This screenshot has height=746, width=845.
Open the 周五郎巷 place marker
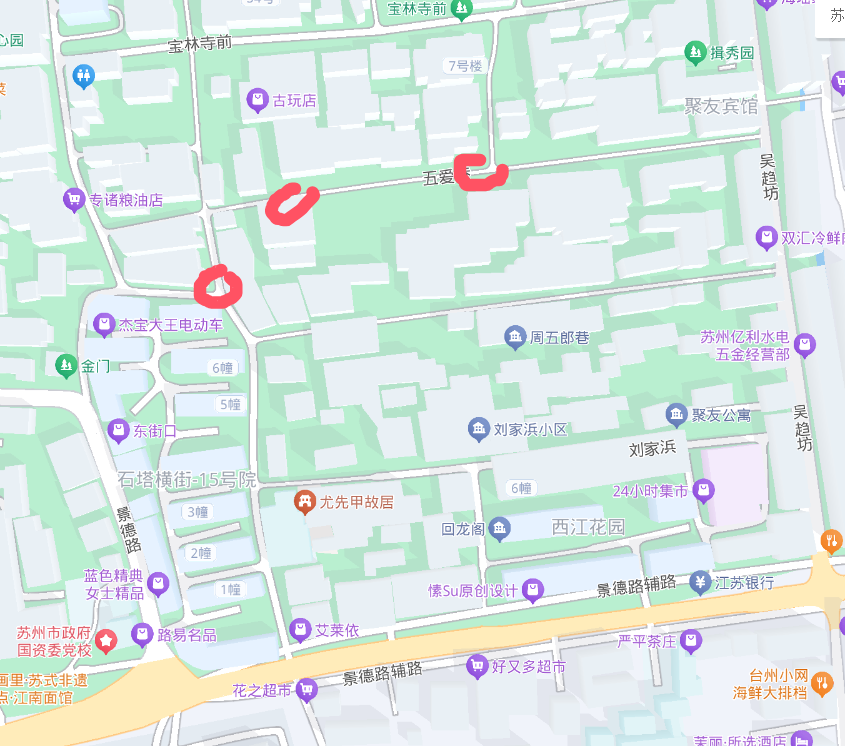(515, 338)
